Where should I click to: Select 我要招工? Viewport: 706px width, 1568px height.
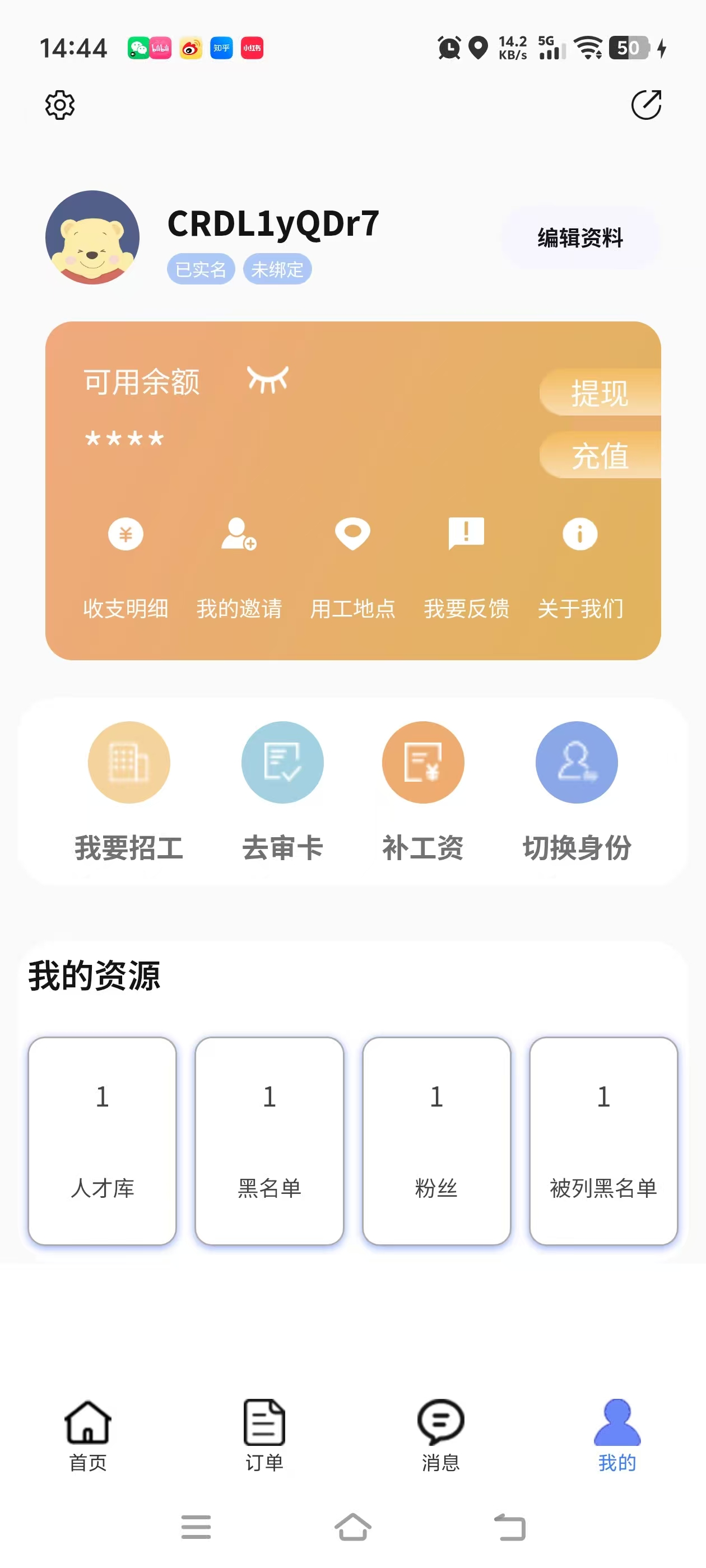tap(129, 791)
